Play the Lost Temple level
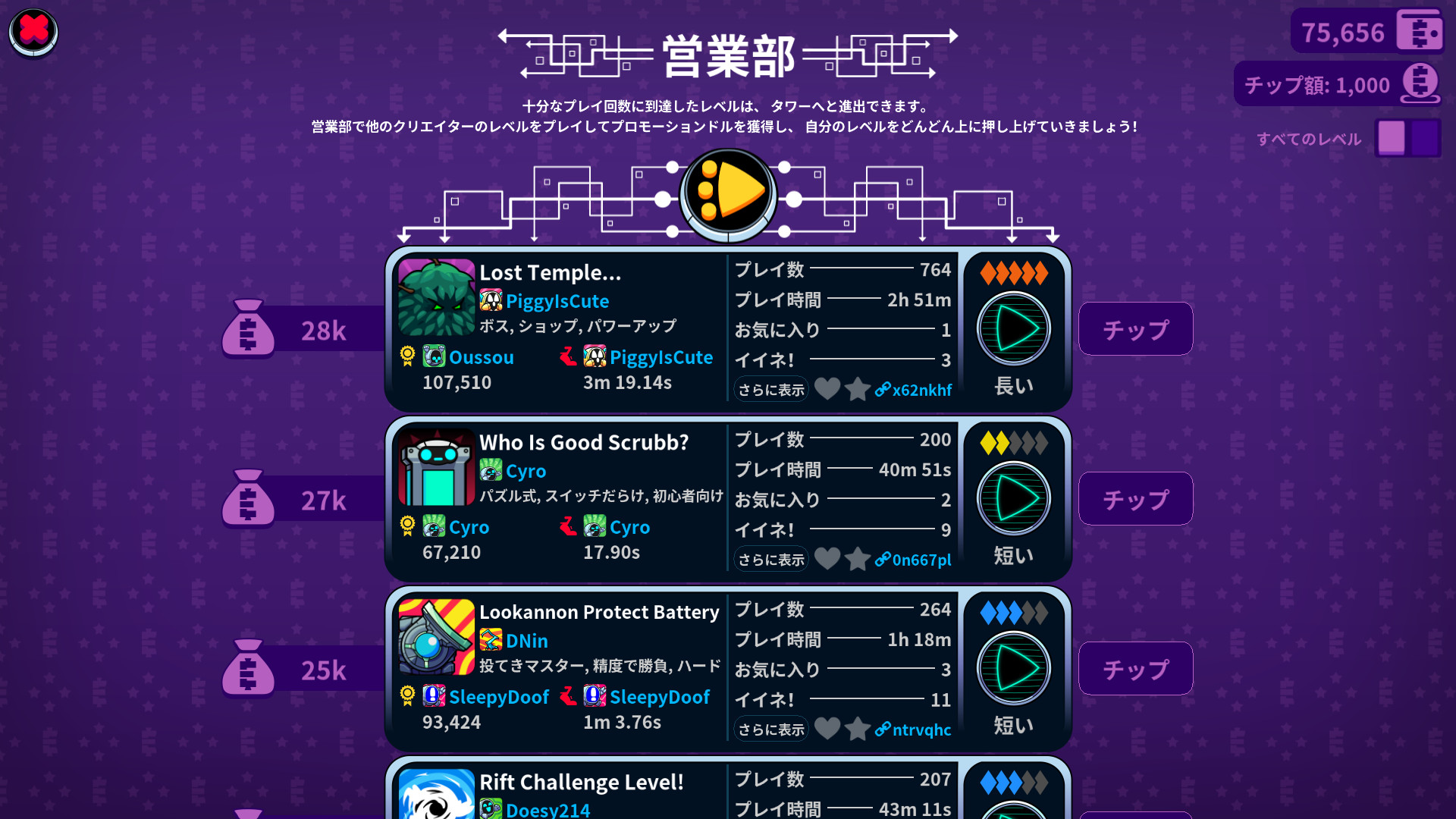The height and width of the screenshot is (819, 1456). point(1014,329)
